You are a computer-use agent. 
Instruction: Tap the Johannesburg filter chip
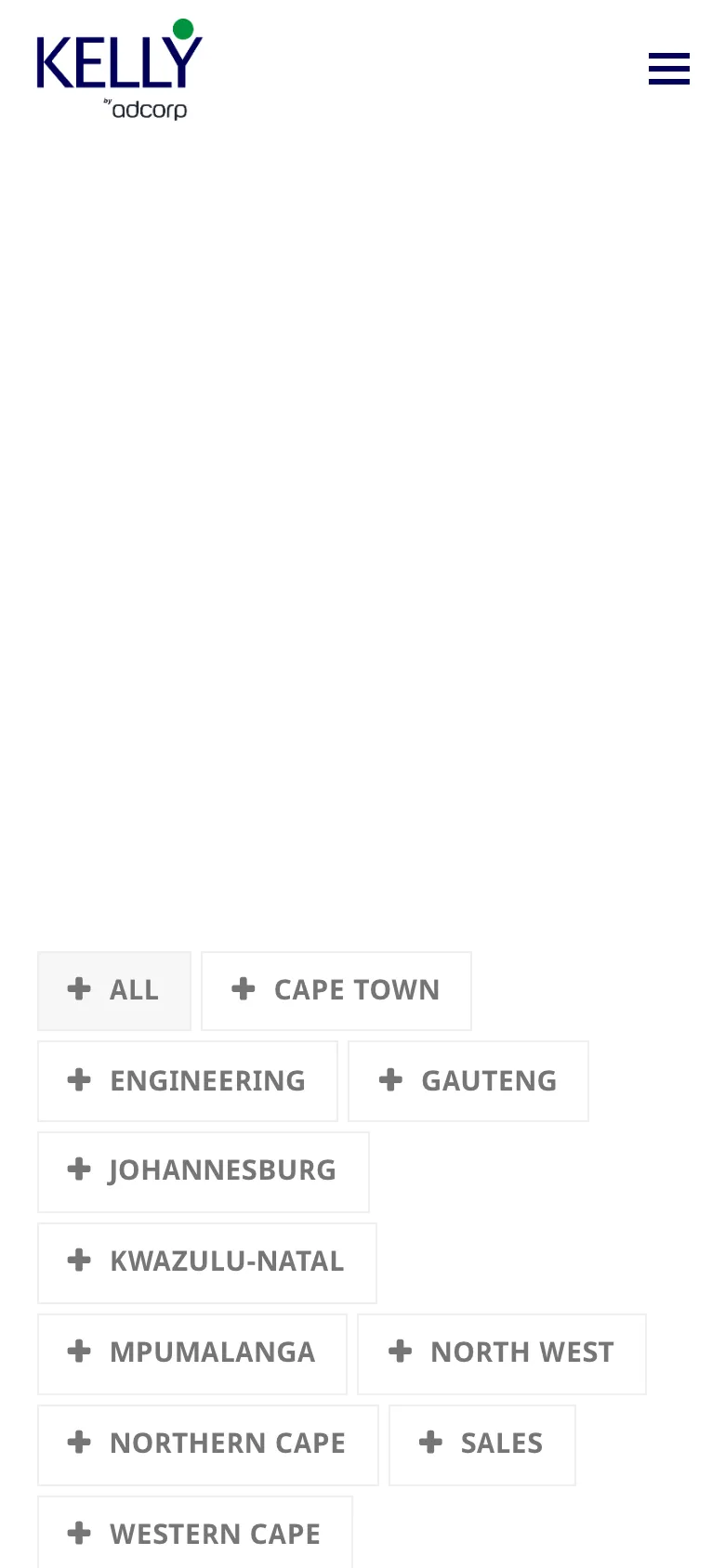tap(204, 1171)
